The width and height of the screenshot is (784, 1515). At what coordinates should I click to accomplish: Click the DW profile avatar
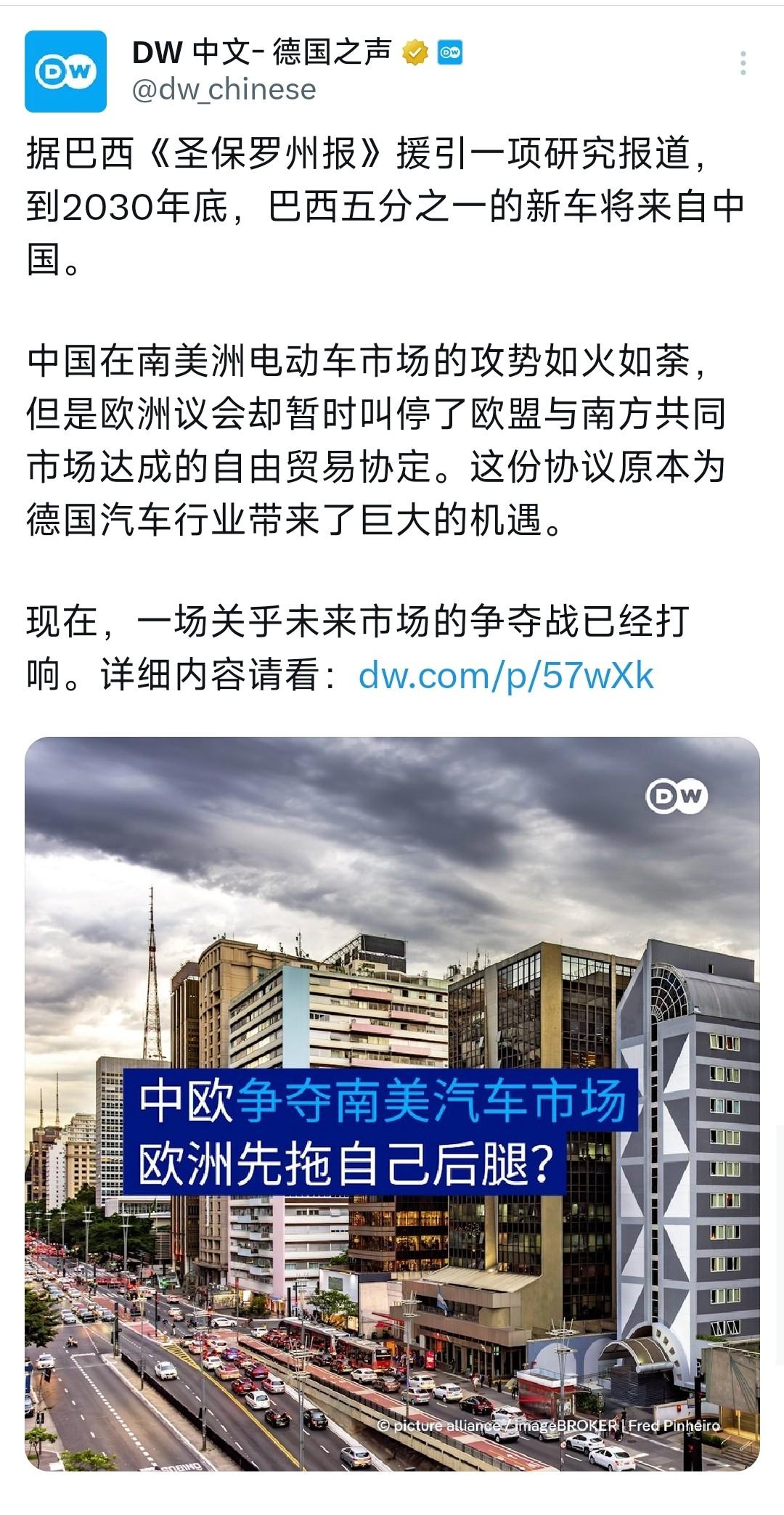tap(65, 69)
